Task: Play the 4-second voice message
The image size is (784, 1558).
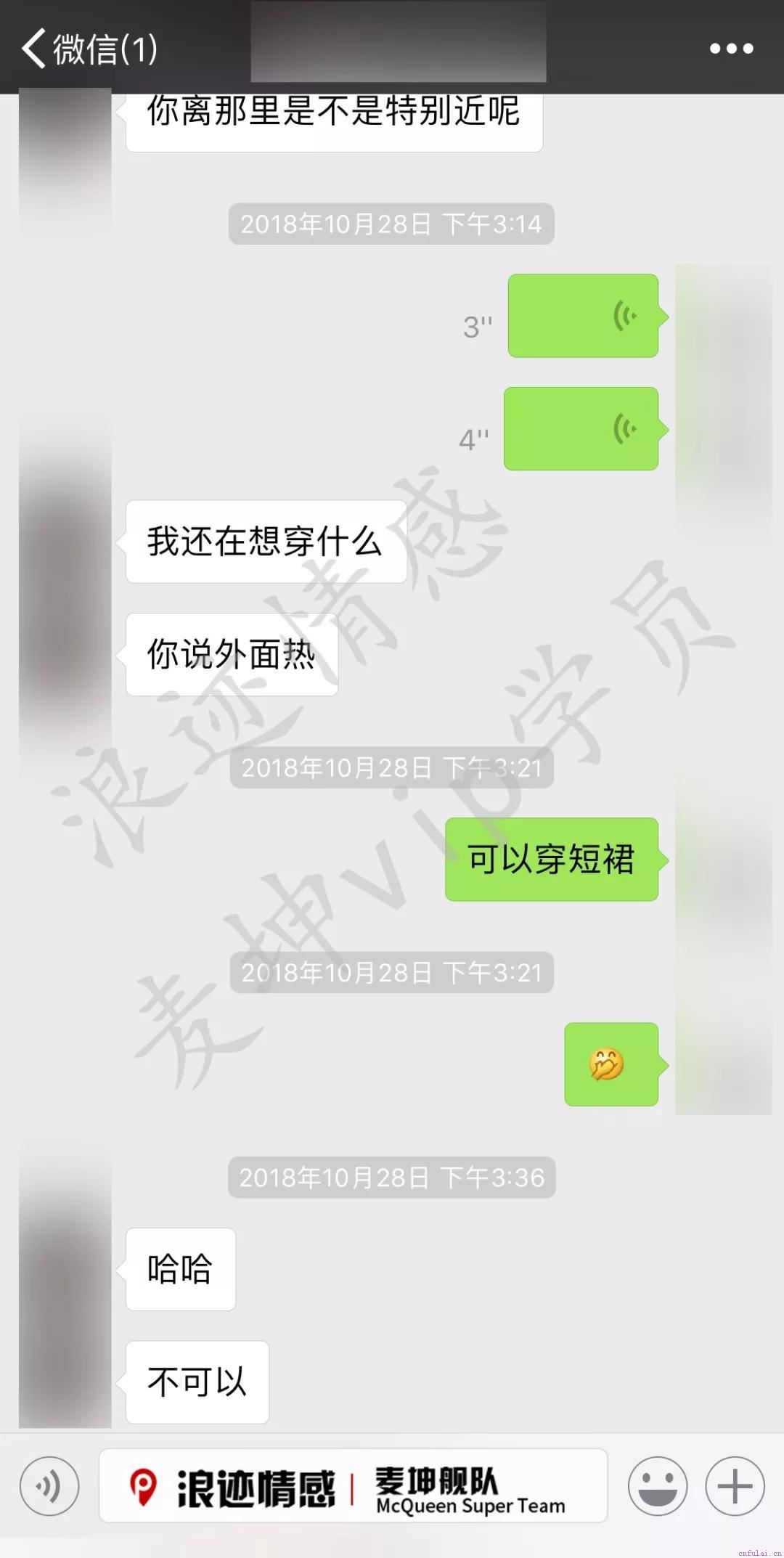Action: point(581,428)
